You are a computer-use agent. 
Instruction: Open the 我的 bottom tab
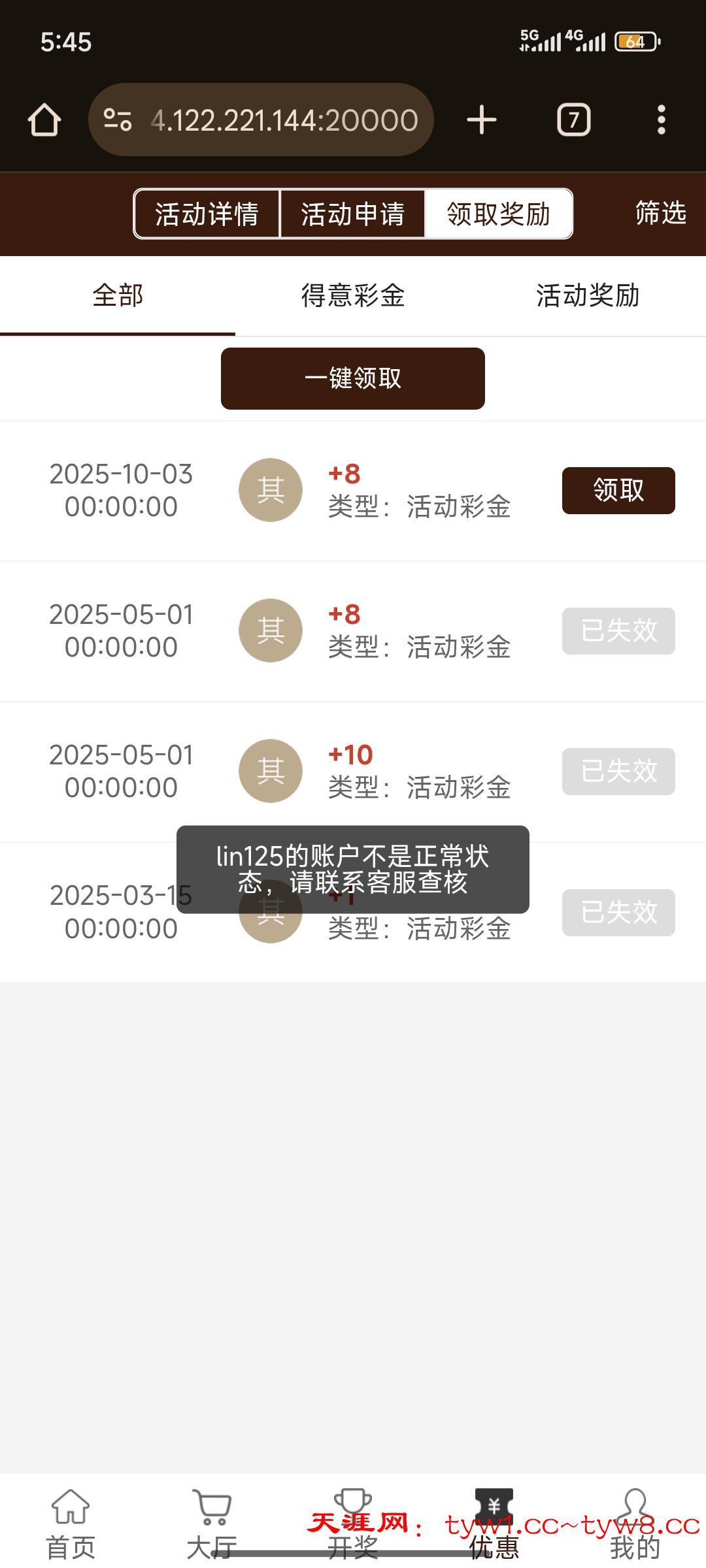pyautogui.click(x=635, y=1522)
